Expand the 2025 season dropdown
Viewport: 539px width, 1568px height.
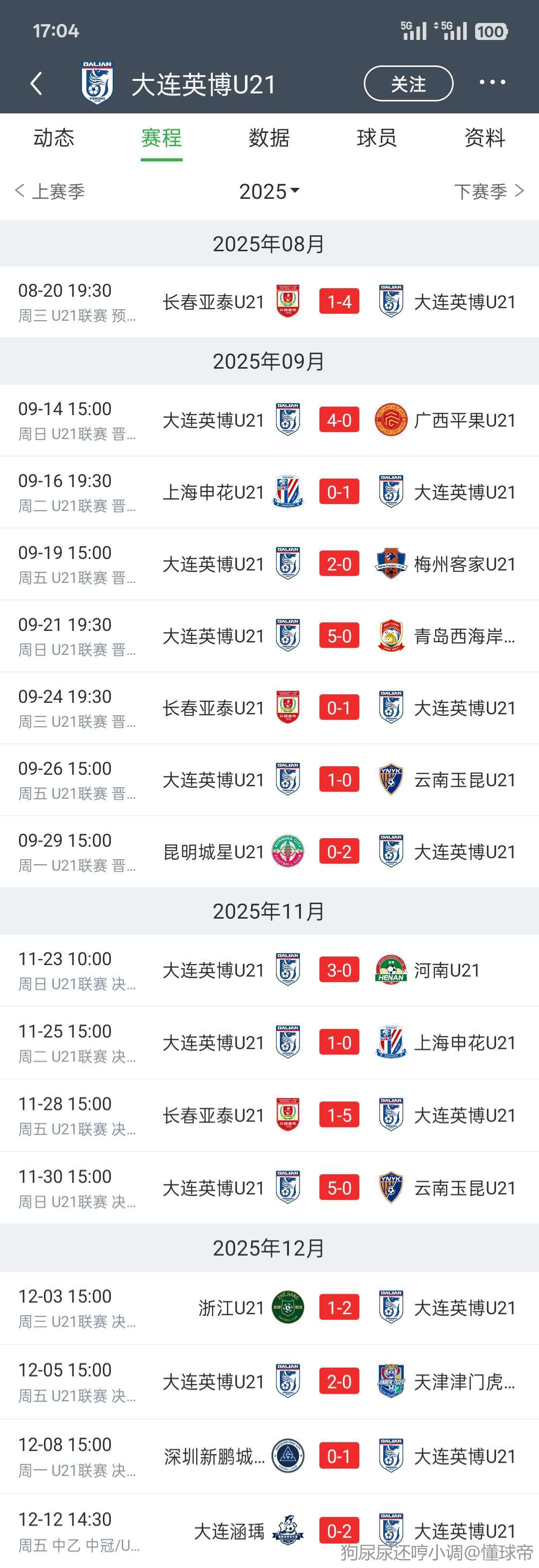[x=269, y=191]
